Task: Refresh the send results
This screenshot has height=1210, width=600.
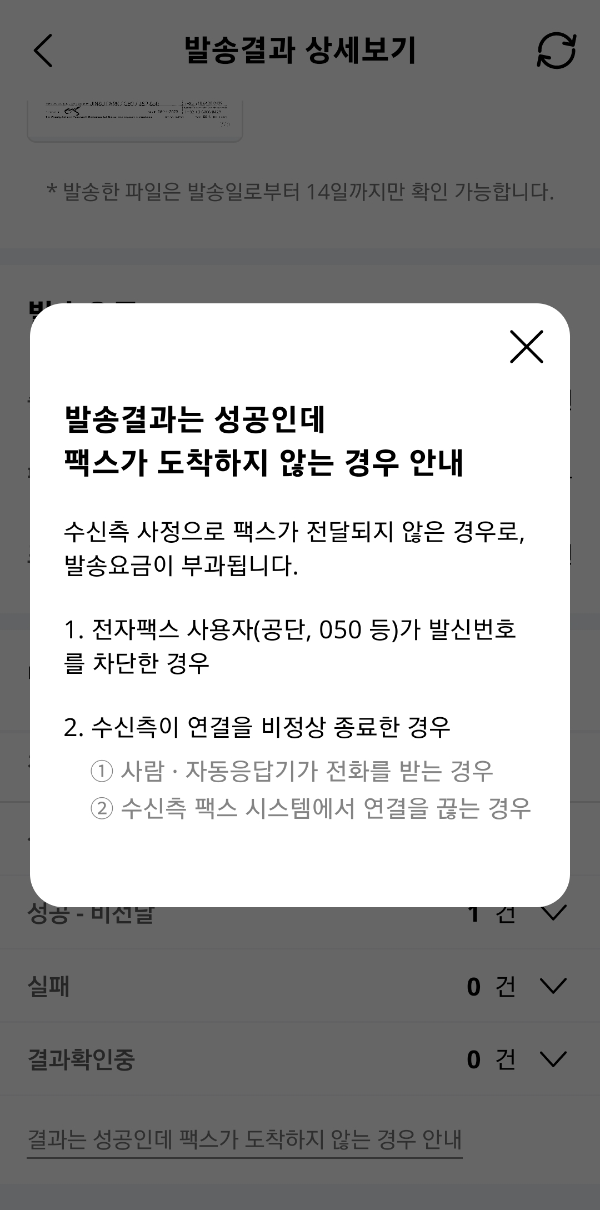Action: (x=556, y=51)
